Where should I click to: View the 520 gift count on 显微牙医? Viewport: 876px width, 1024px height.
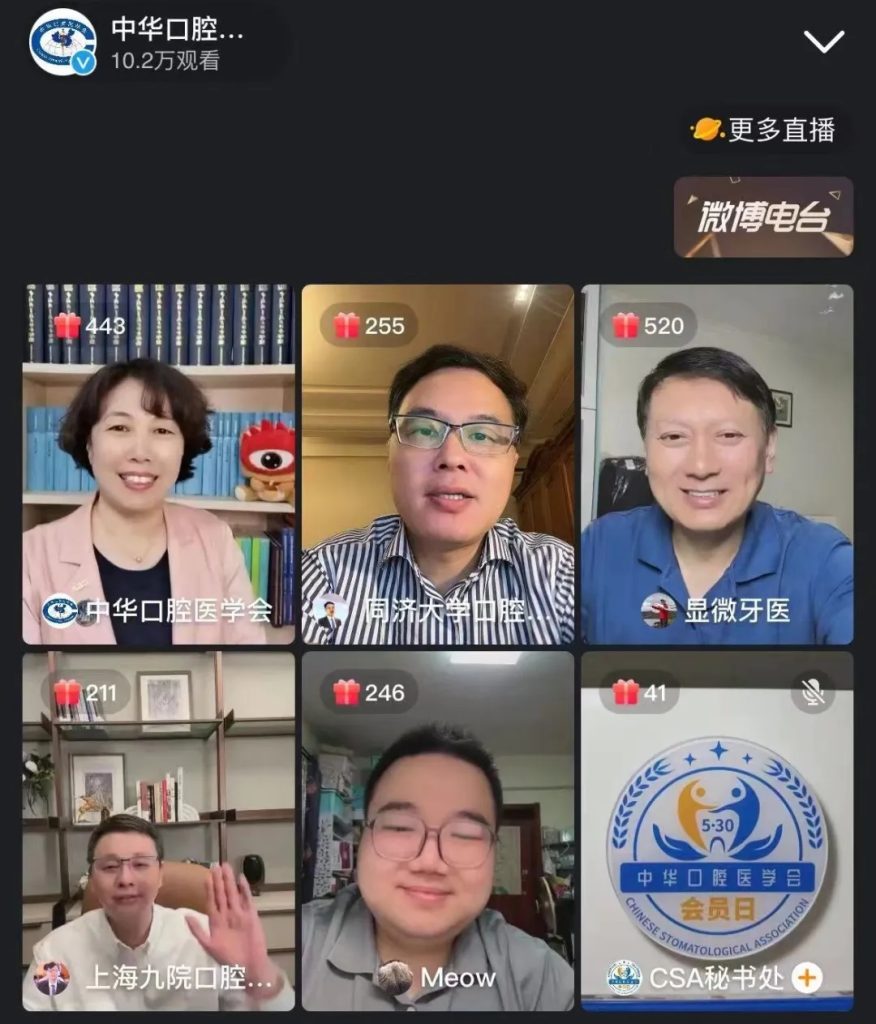click(648, 325)
